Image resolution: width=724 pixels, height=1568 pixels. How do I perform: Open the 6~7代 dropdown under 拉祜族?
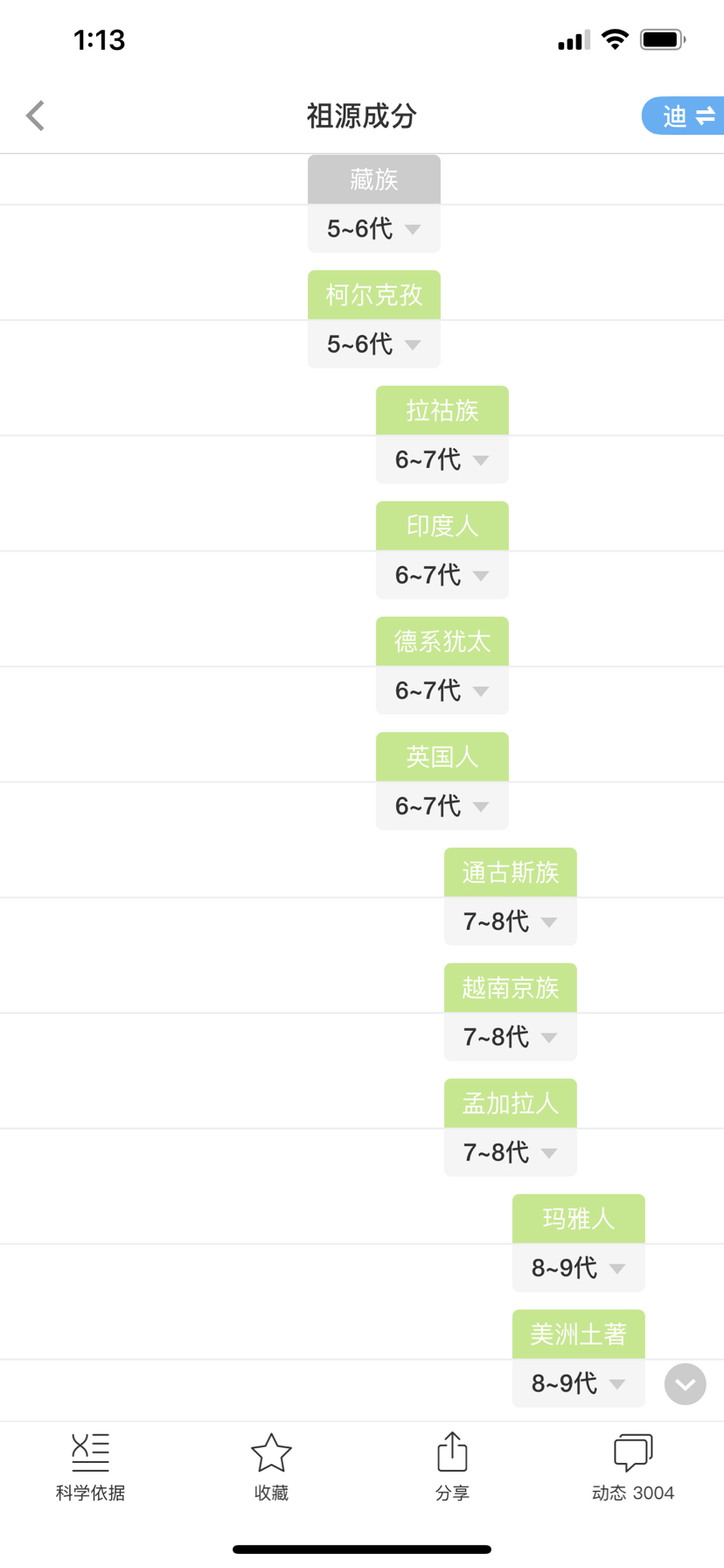(x=442, y=460)
